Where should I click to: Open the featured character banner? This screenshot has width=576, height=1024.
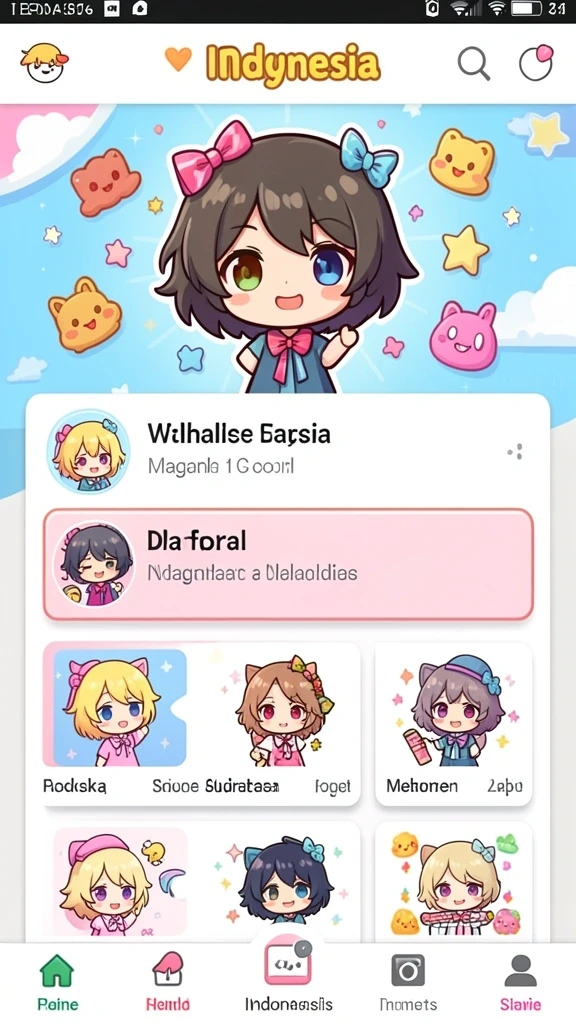(288, 248)
